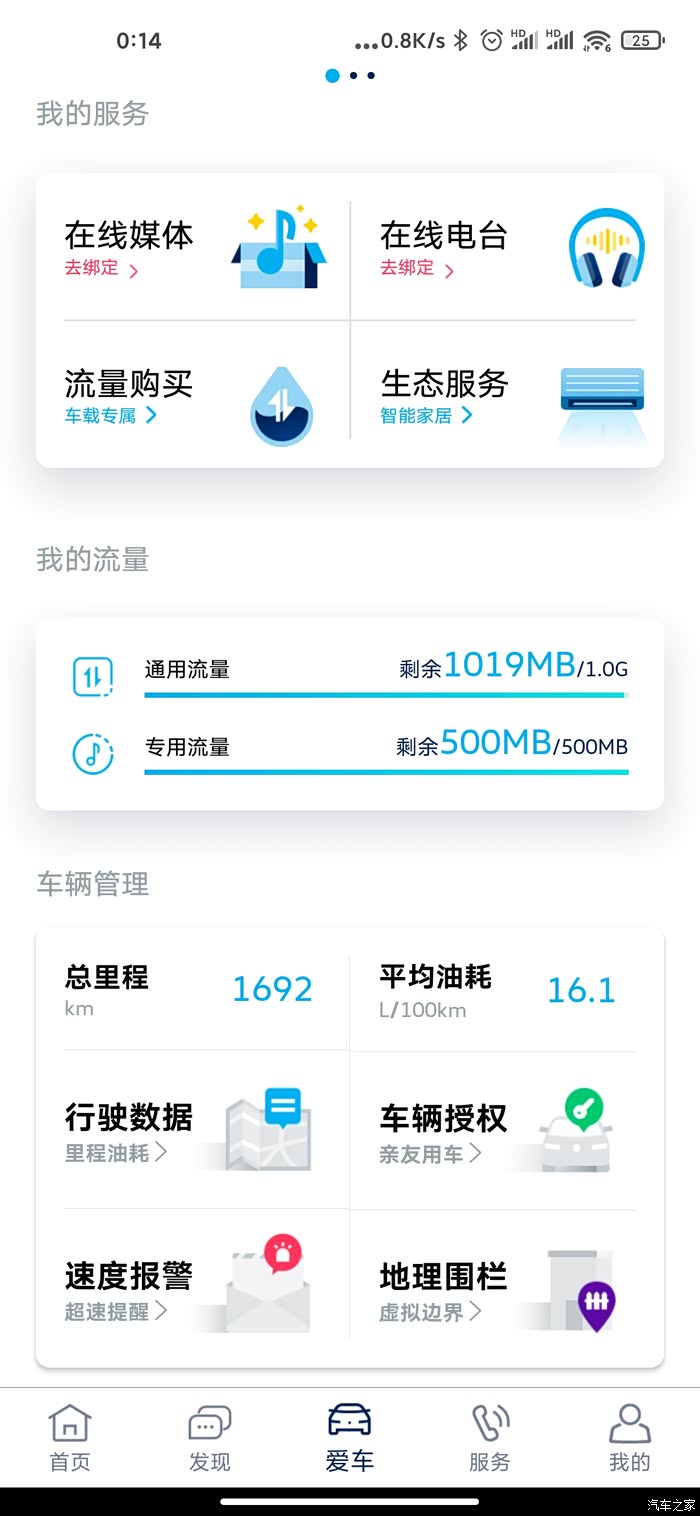700x1516 pixels.
Task: Open the 在线电台 card
Action: (507, 248)
